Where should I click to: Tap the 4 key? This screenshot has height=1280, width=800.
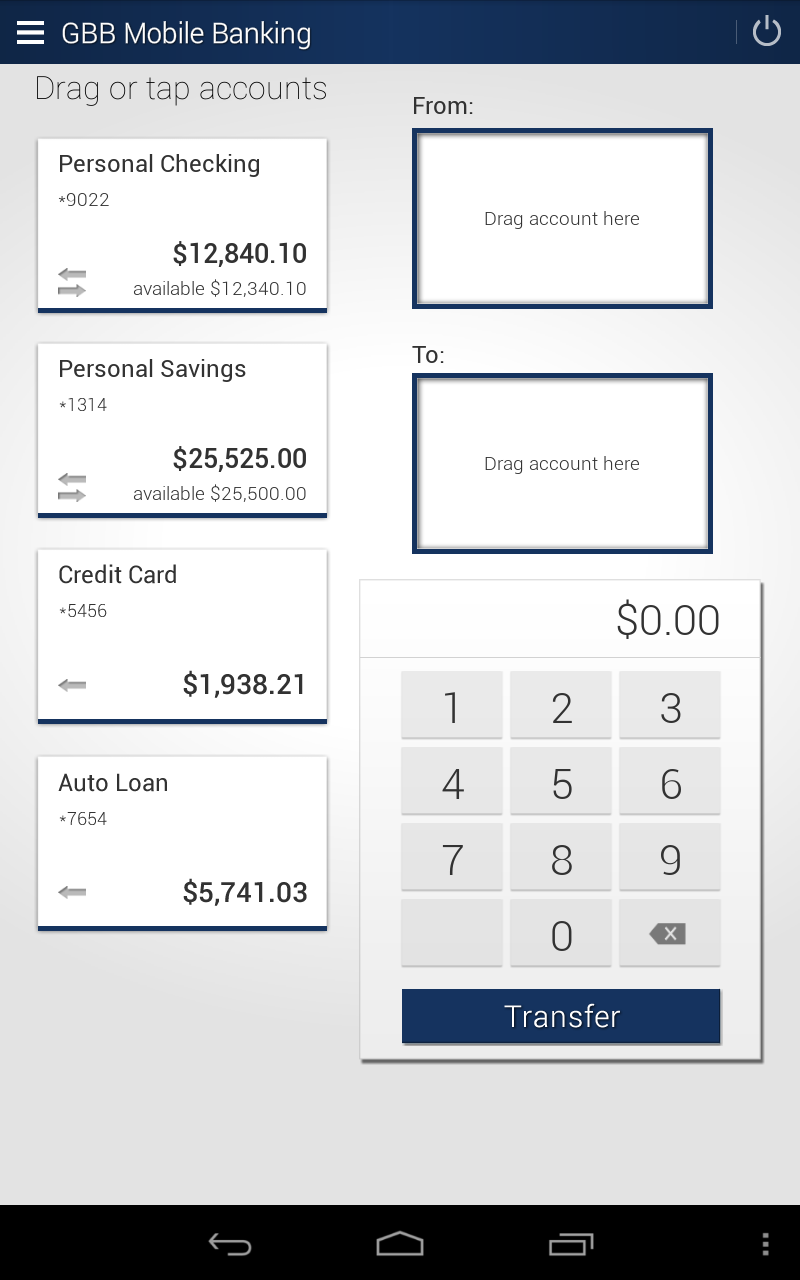coord(452,783)
